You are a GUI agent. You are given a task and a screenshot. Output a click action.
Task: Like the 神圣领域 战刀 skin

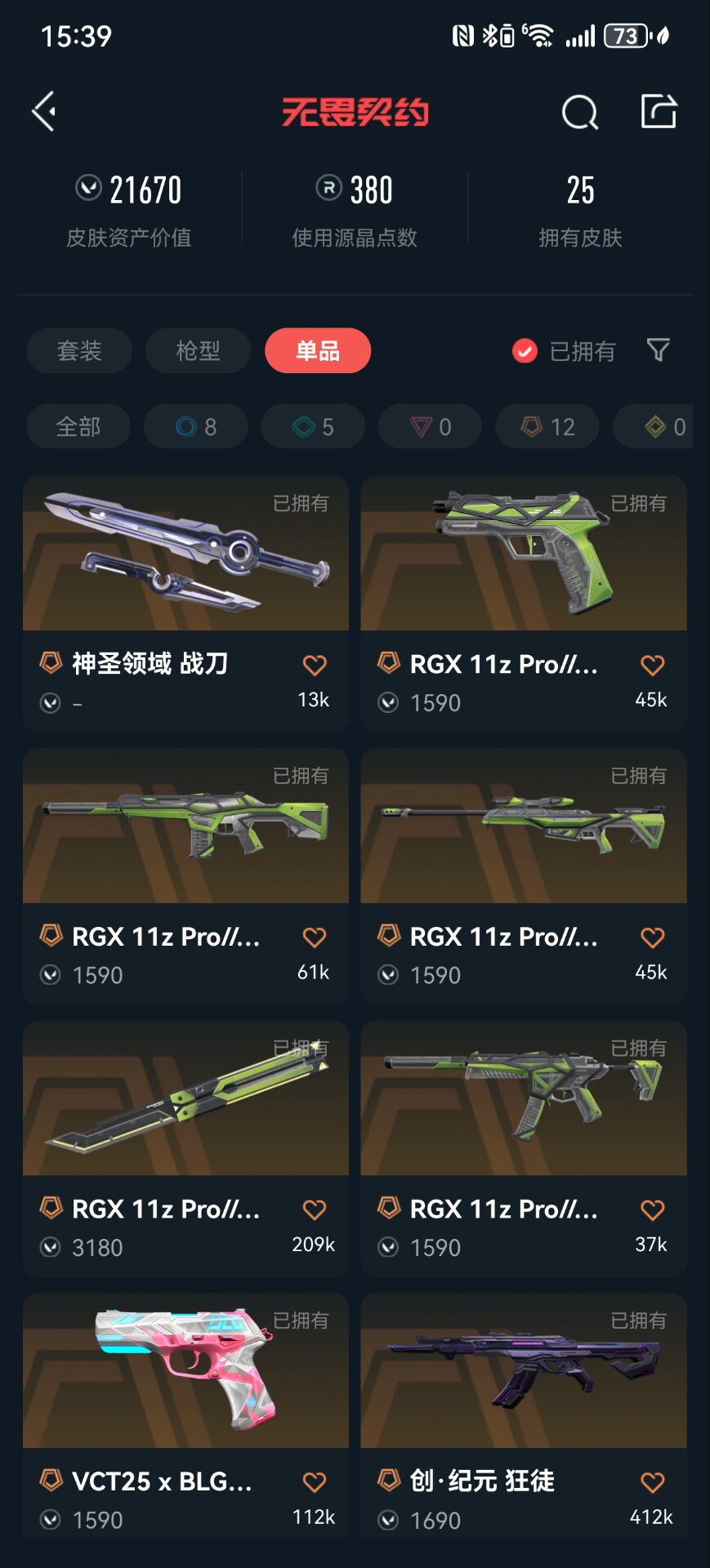click(x=315, y=666)
